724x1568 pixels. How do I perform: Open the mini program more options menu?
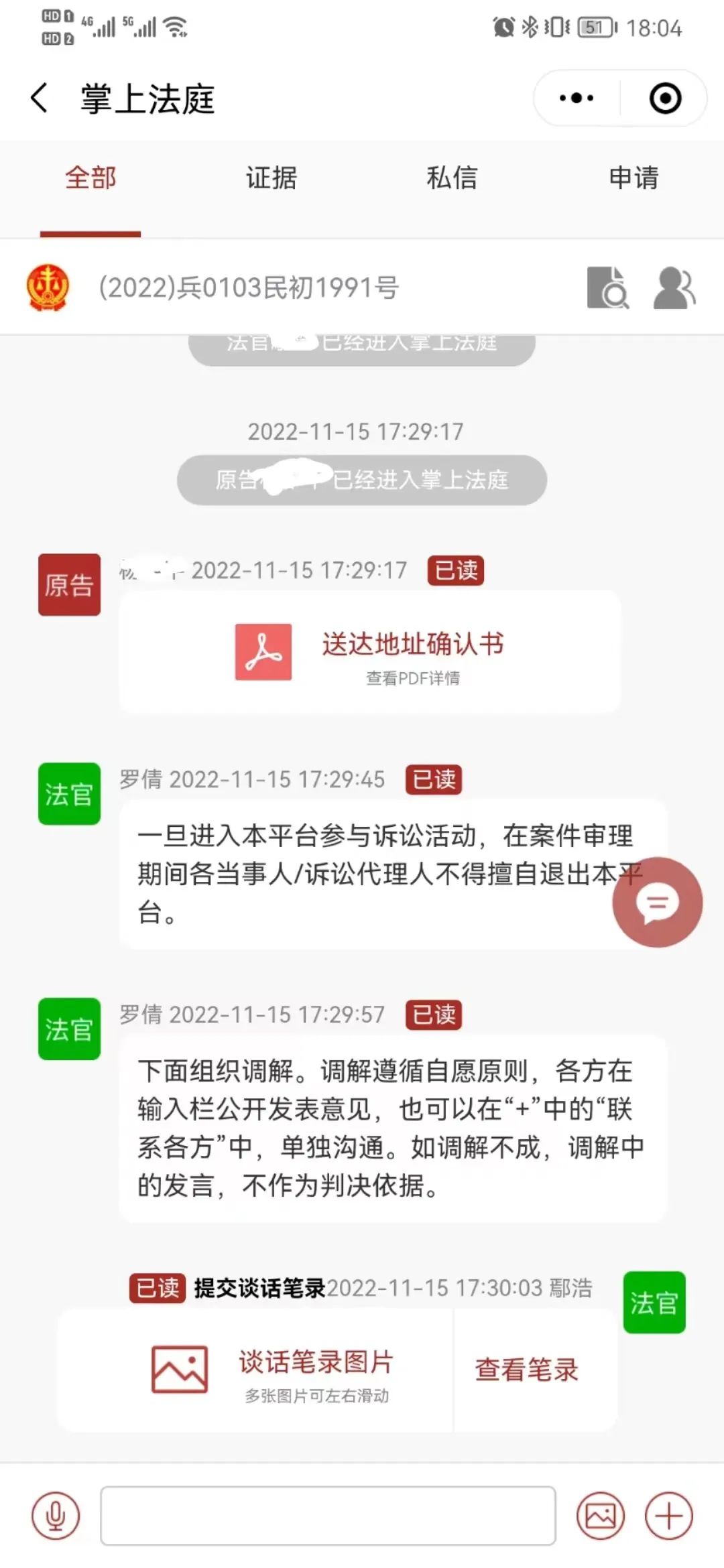[x=577, y=99]
